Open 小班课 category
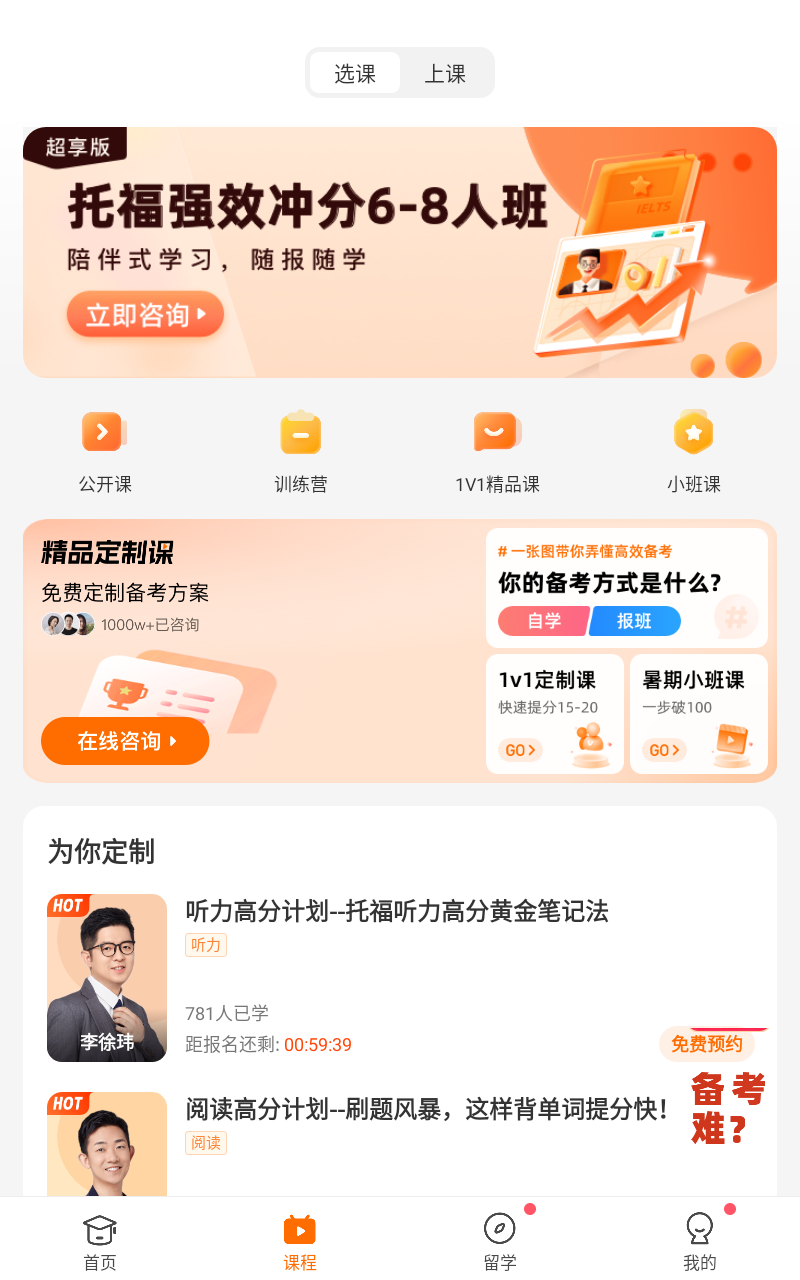The height and width of the screenshot is (1280, 800). (694, 451)
